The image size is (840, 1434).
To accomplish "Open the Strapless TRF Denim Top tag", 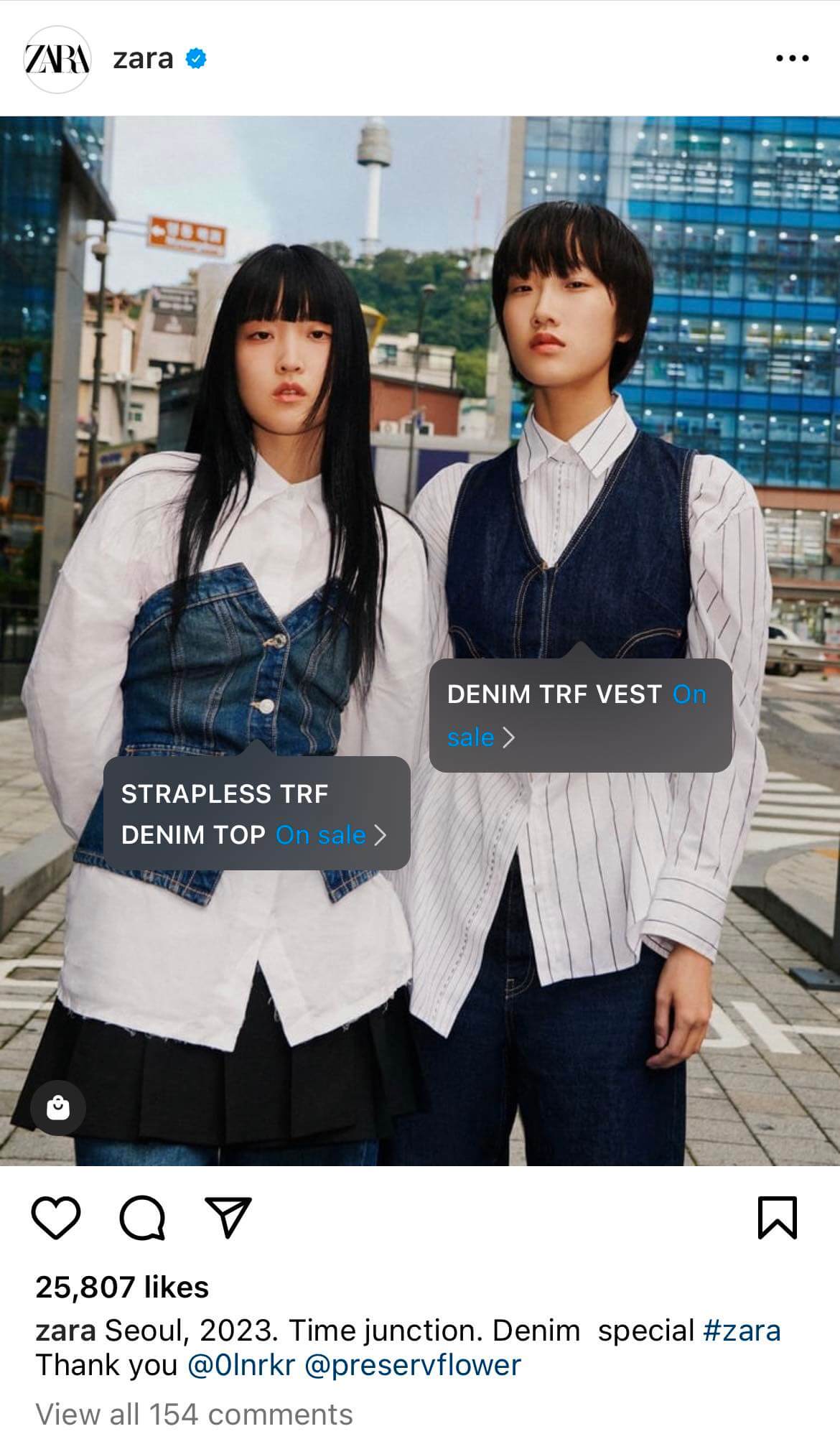I will click(x=256, y=814).
